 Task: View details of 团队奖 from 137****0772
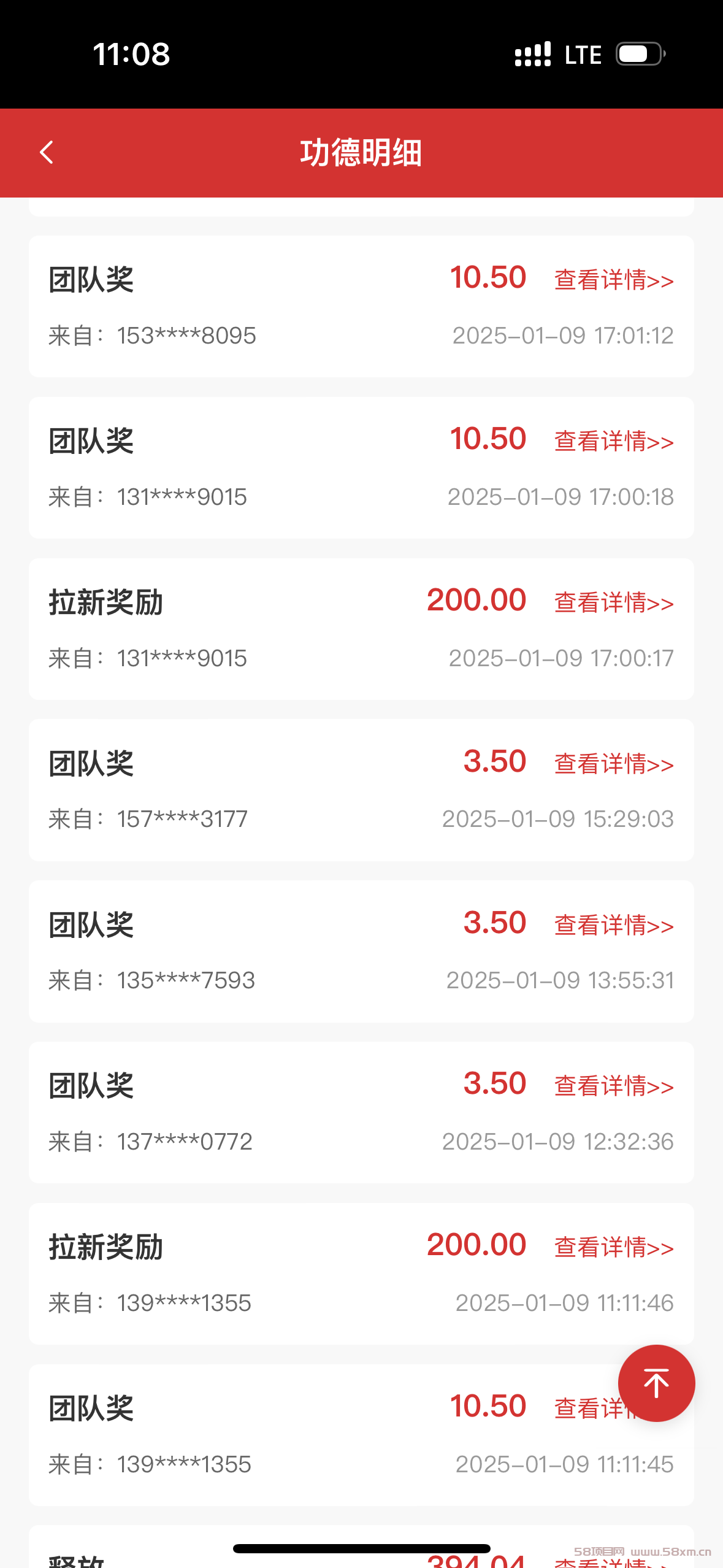(x=614, y=1086)
